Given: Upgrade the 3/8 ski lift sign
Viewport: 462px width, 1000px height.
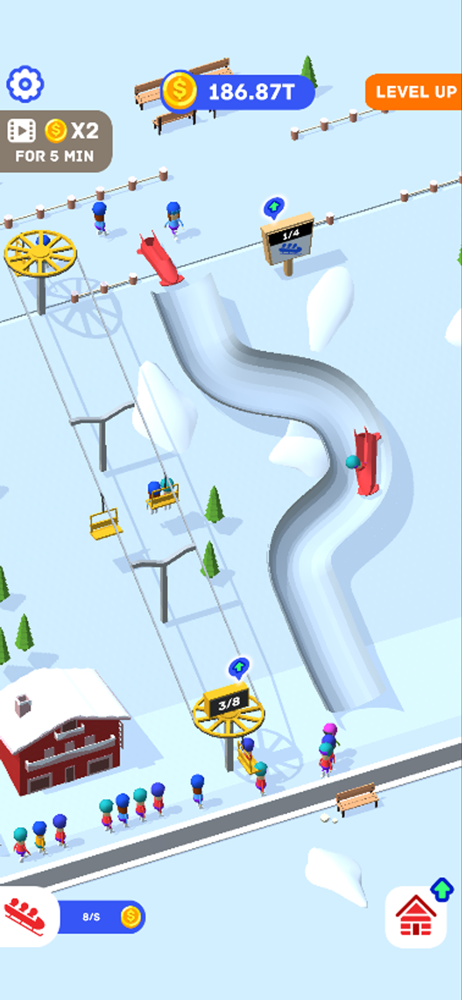Looking at the screenshot, I should click(x=239, y=668).
